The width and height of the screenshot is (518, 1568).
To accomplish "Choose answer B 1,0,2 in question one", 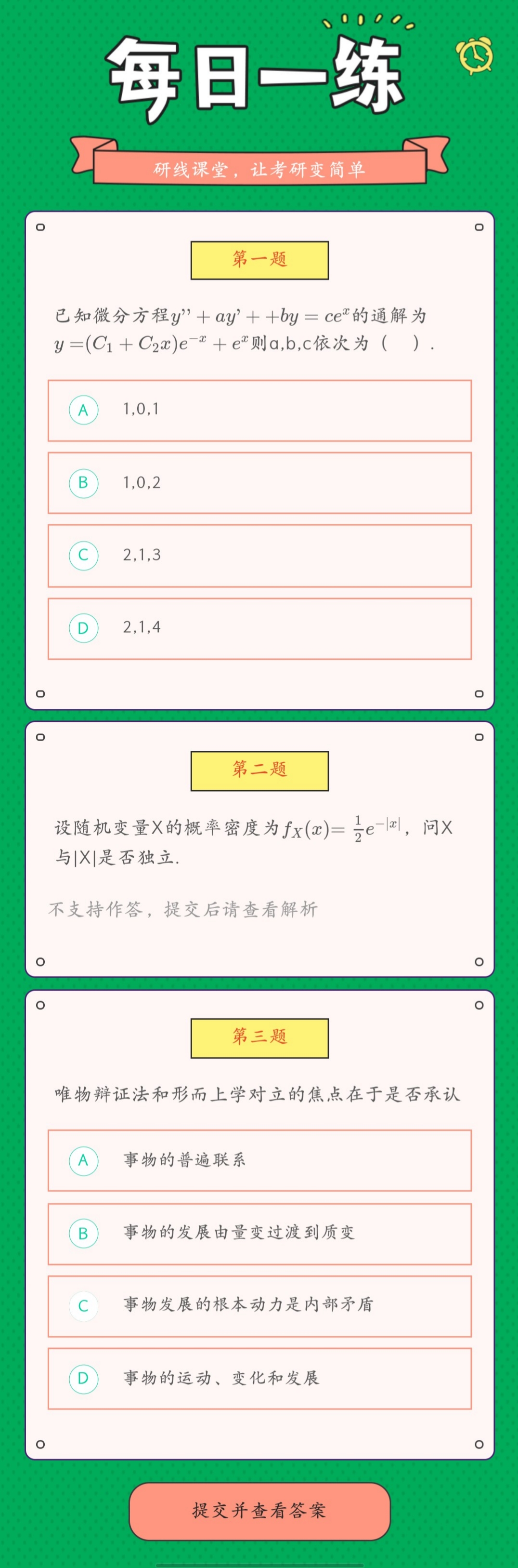I will (259, 483).
